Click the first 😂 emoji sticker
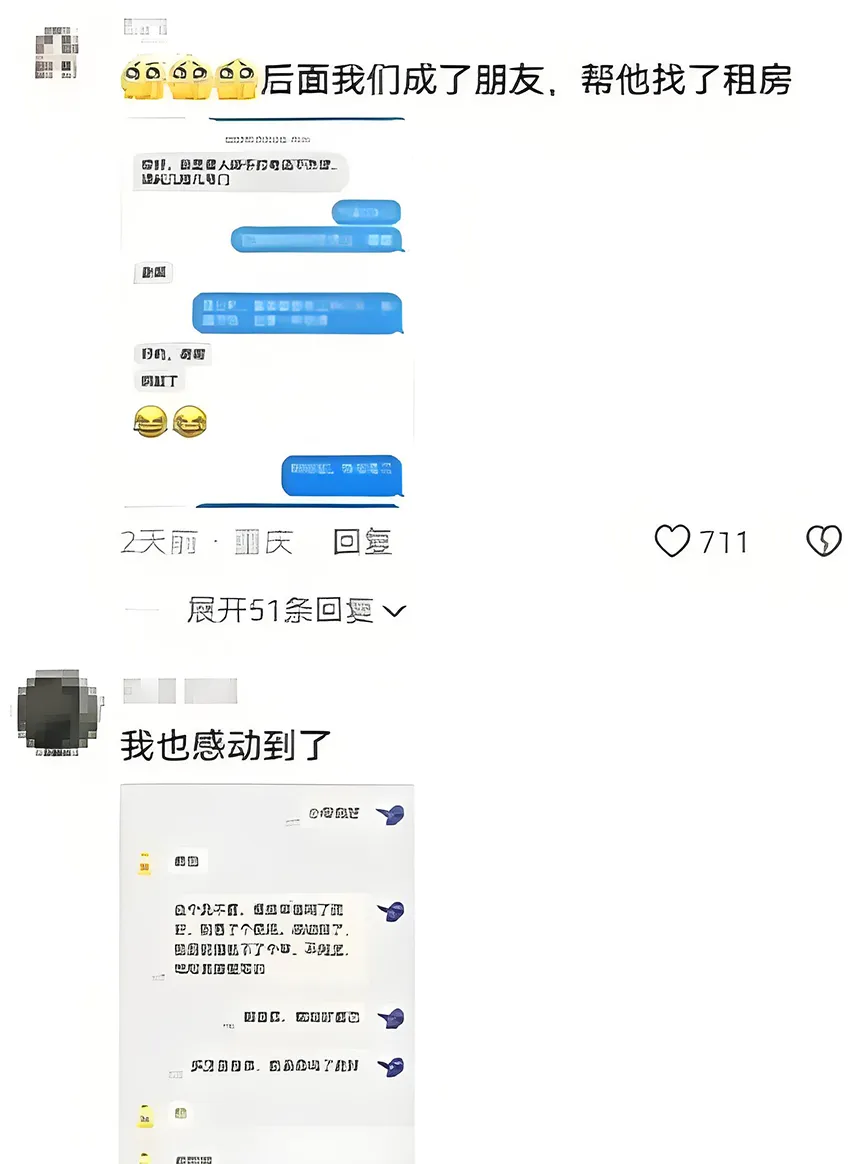Image resolution: width=860 pixels, height=1164 pixels. coord(145,421)
